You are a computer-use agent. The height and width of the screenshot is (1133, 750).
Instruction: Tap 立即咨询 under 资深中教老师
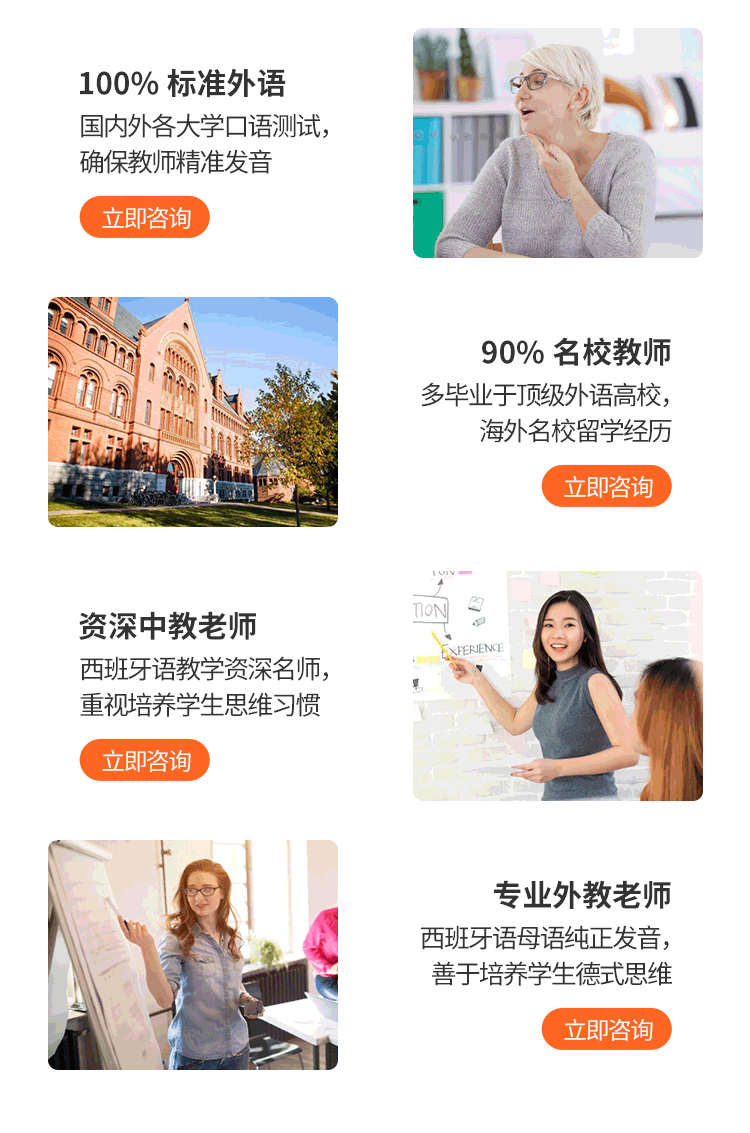point(145,760)
